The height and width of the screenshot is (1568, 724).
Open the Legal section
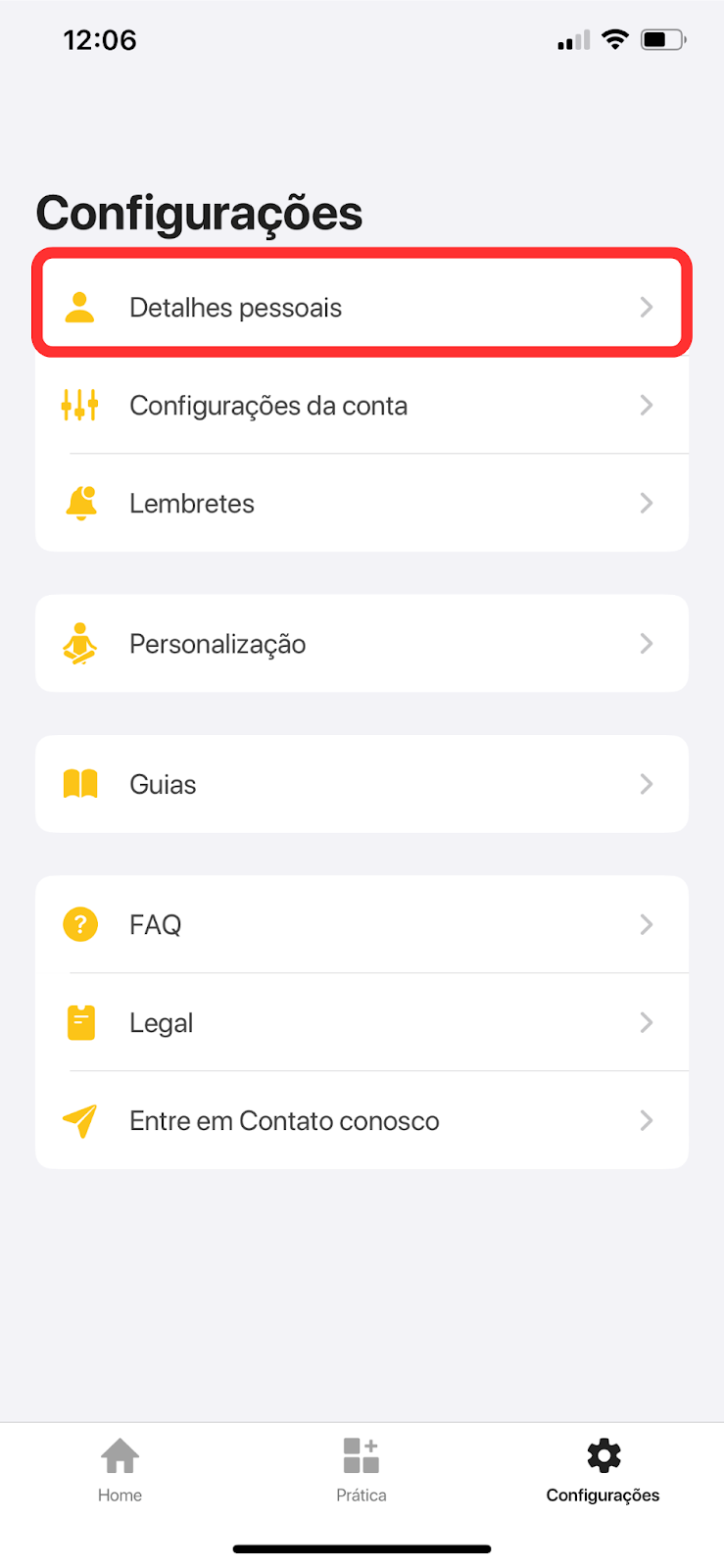click(x=362, y=1022)
